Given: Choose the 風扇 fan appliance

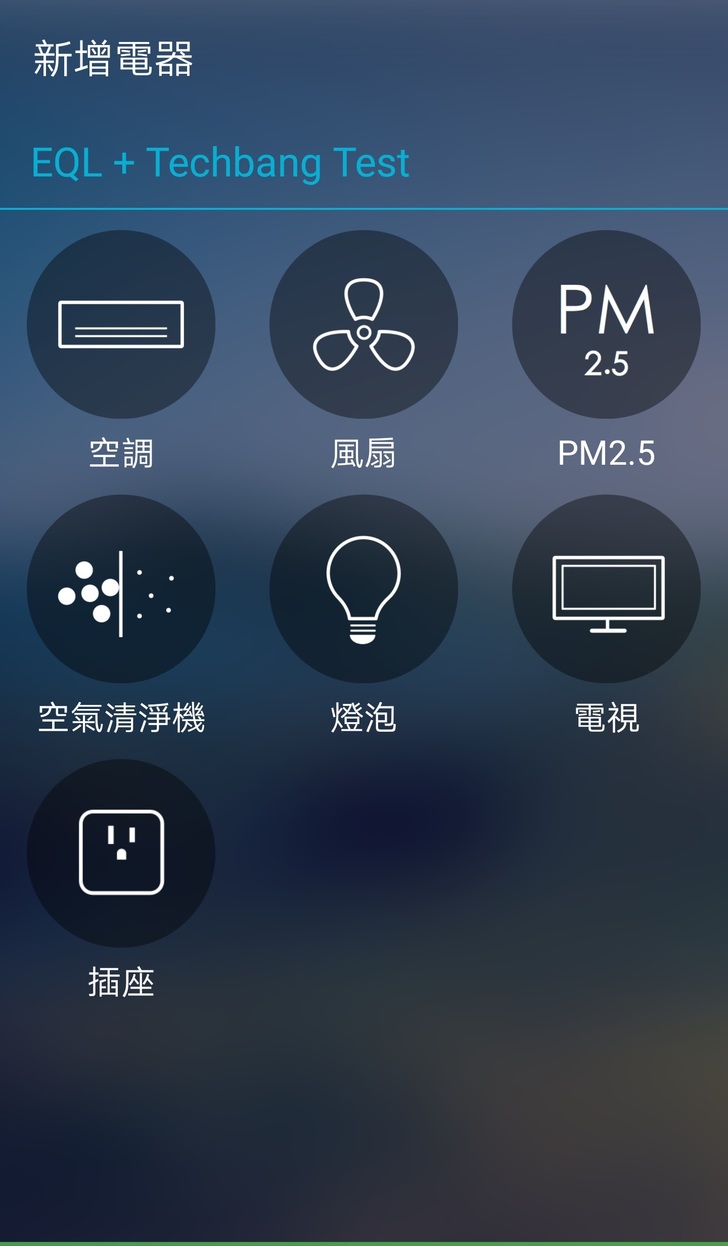Looking at the screenshot, I should click(364, 325).
